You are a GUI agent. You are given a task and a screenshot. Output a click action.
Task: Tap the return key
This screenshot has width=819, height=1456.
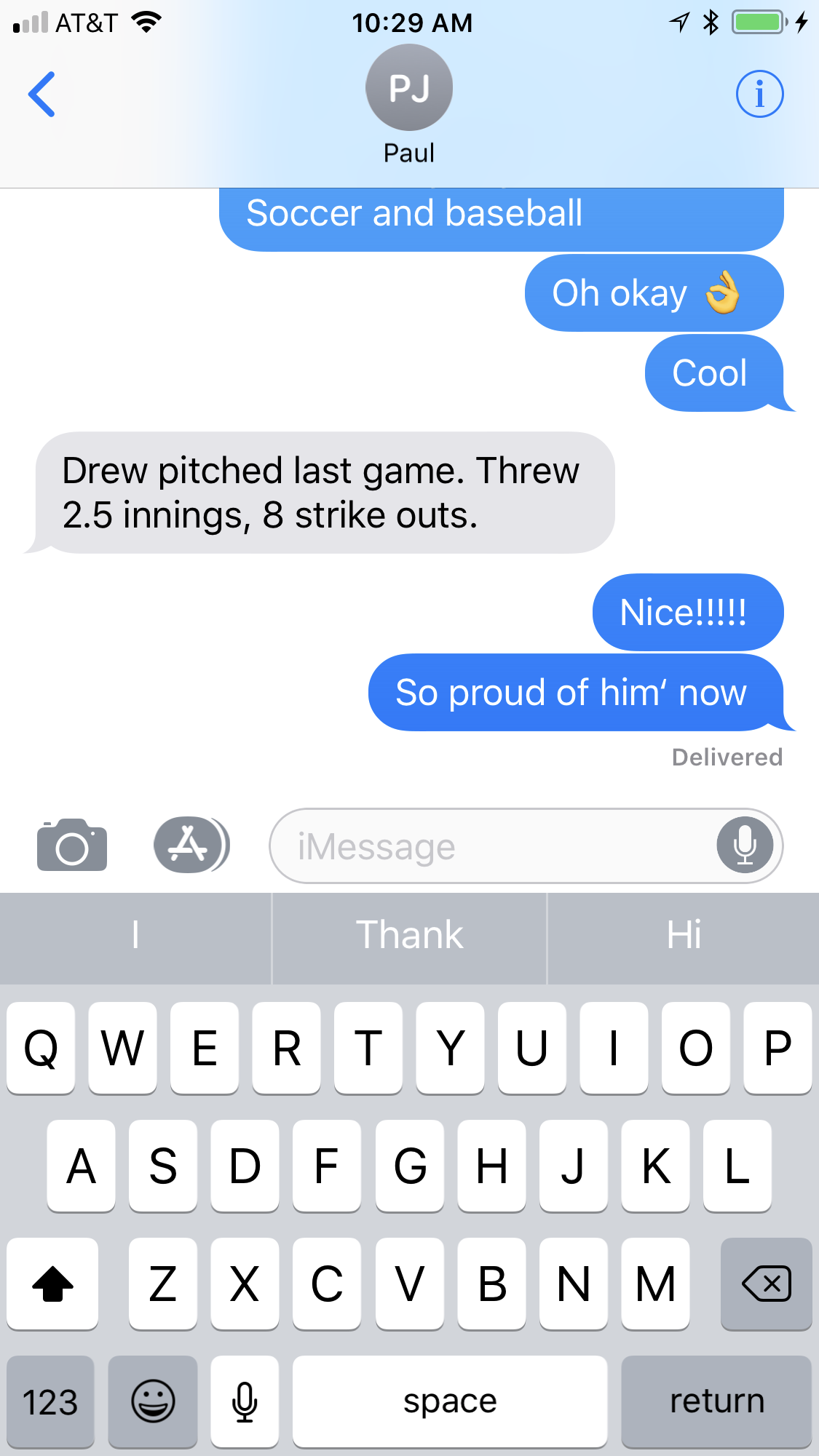click(x=716, y=1401)
